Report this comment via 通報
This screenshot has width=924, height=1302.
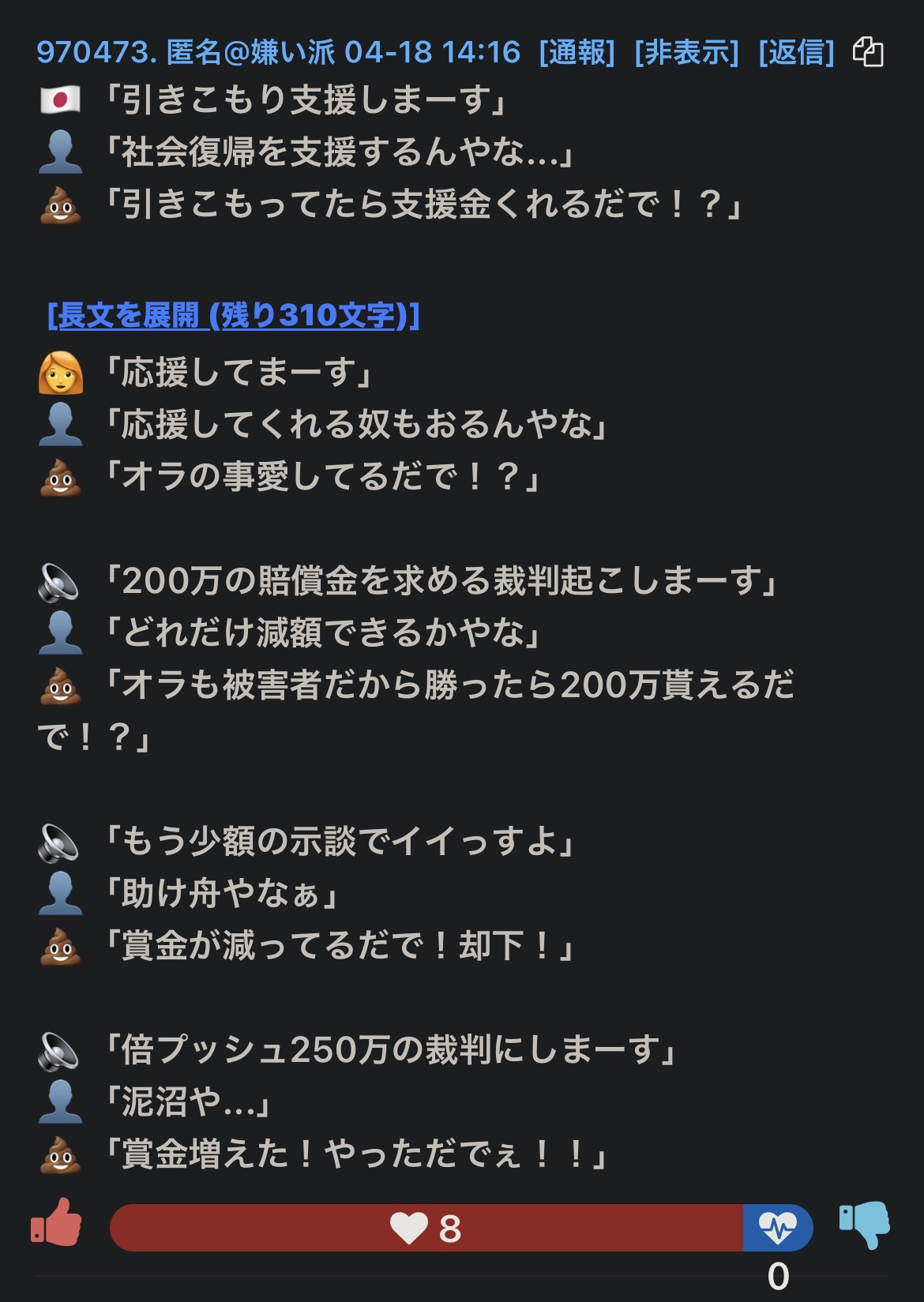577,53
